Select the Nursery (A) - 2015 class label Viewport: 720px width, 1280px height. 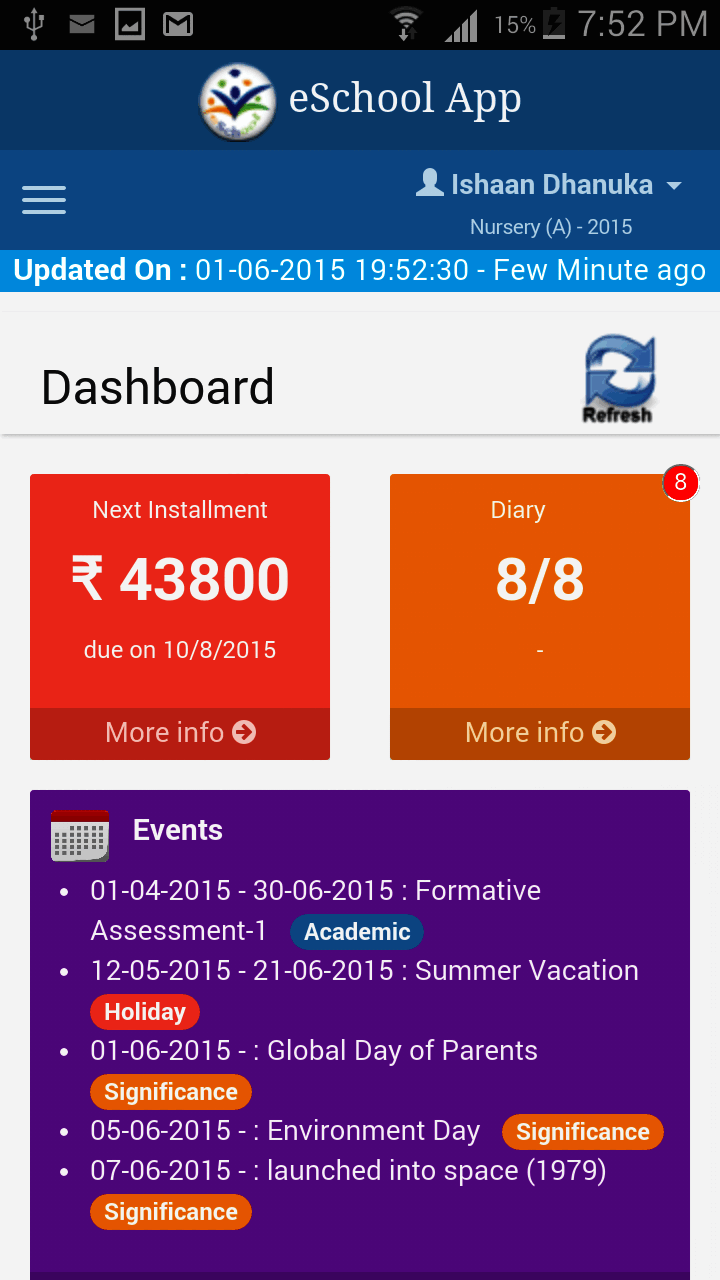(551, 227)
